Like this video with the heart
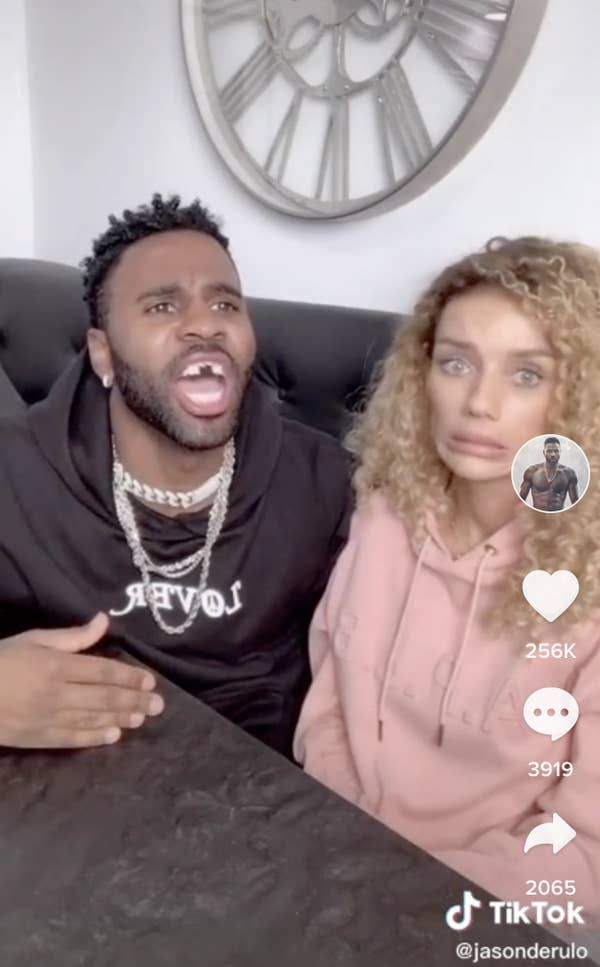Screen dimensions: 600x967 click(550, 595)
